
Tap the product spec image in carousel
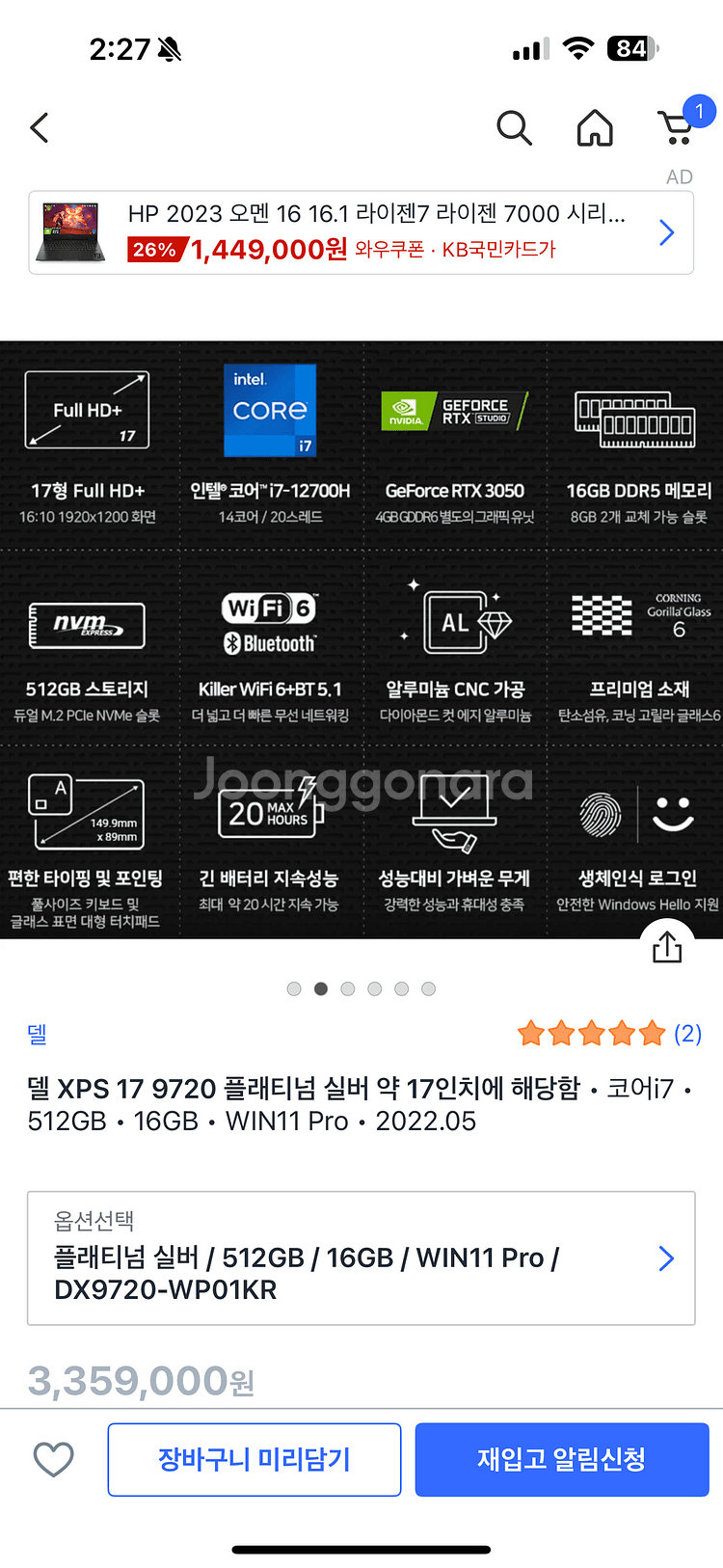pos(361,638)
